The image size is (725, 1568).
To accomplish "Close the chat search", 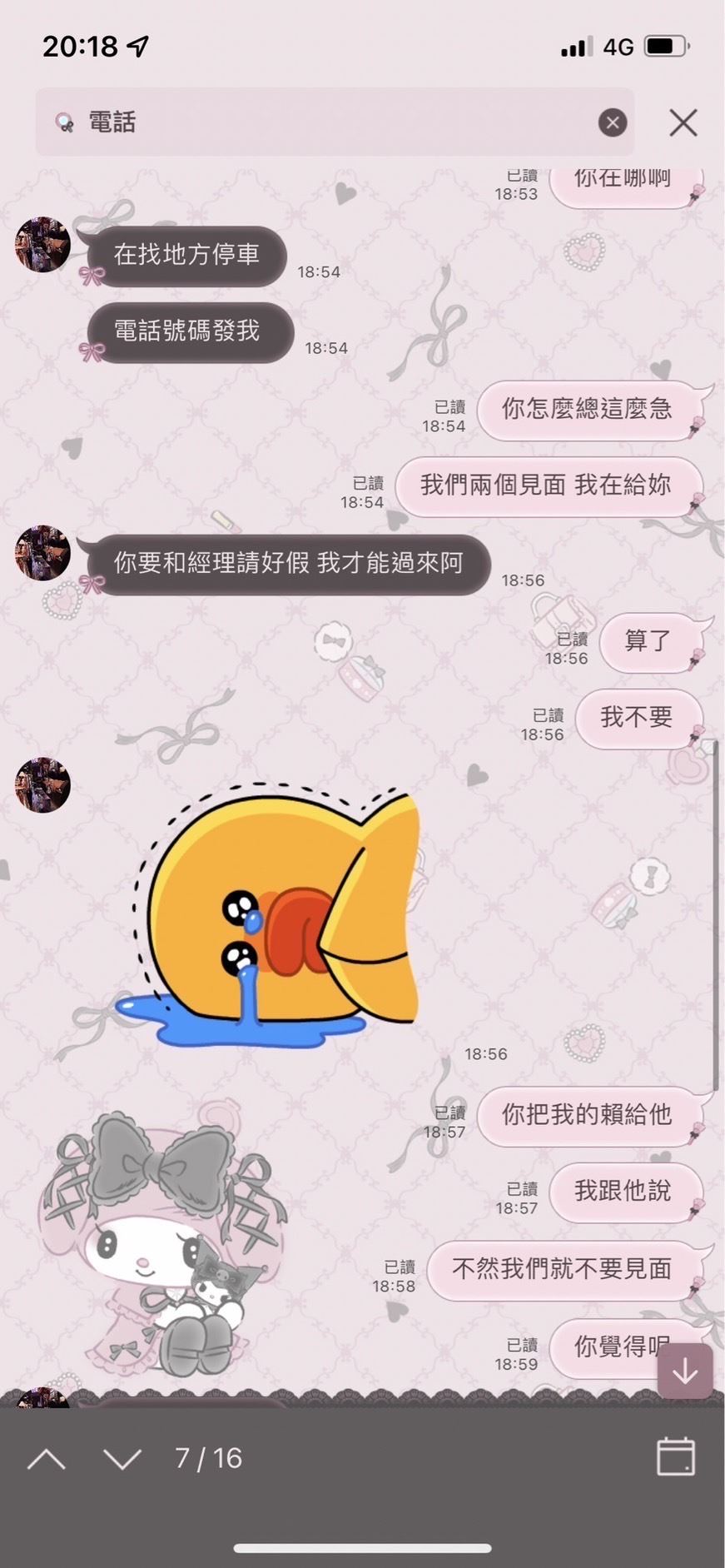I will tap(683, 123).
